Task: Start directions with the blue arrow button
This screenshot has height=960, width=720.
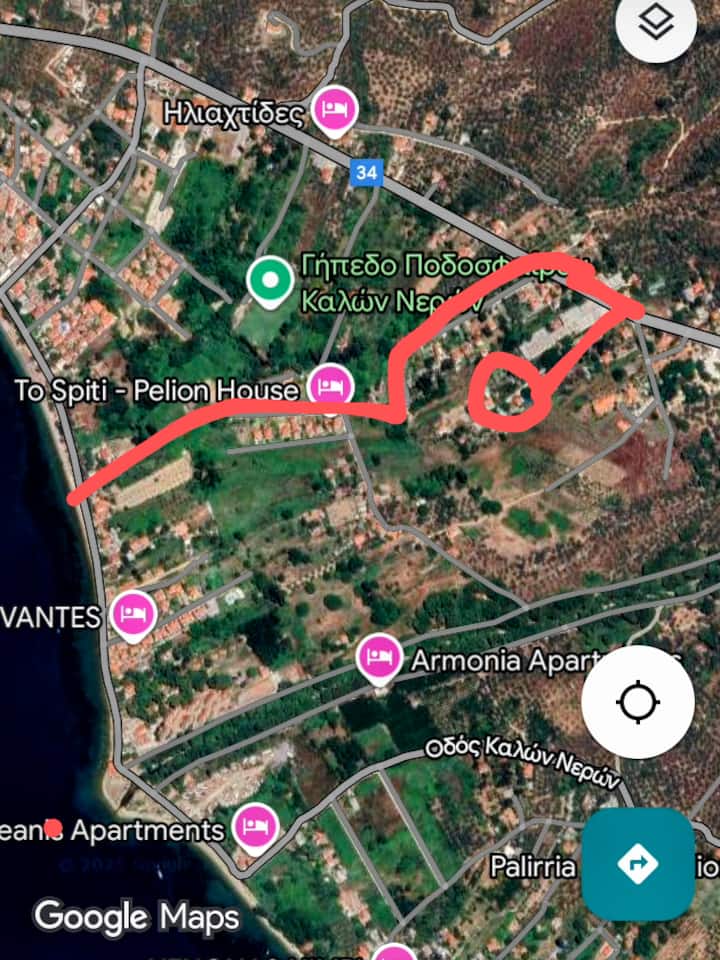Action: 637,862
